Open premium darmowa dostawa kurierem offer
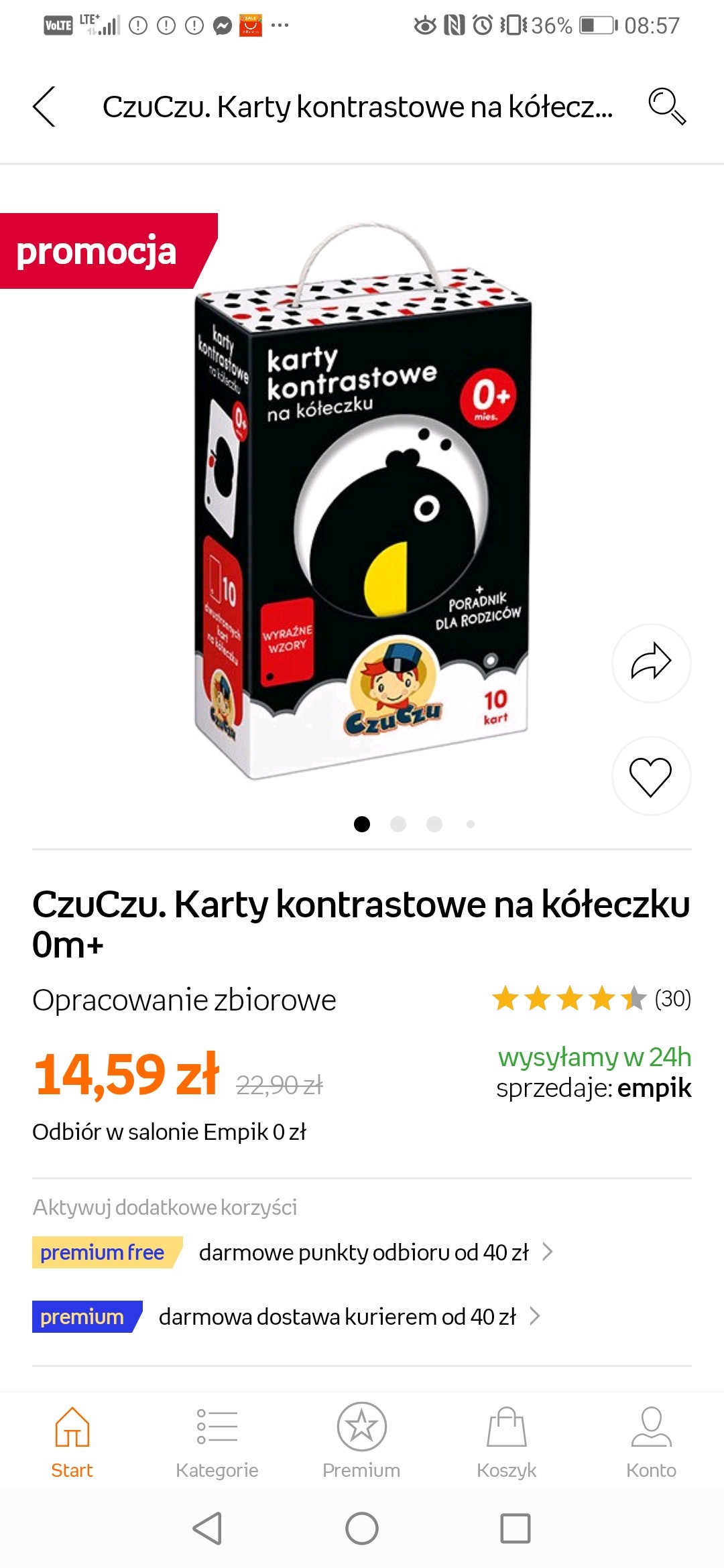Viewport: 724px width, 1568px height. click(x=349, y=1316)
